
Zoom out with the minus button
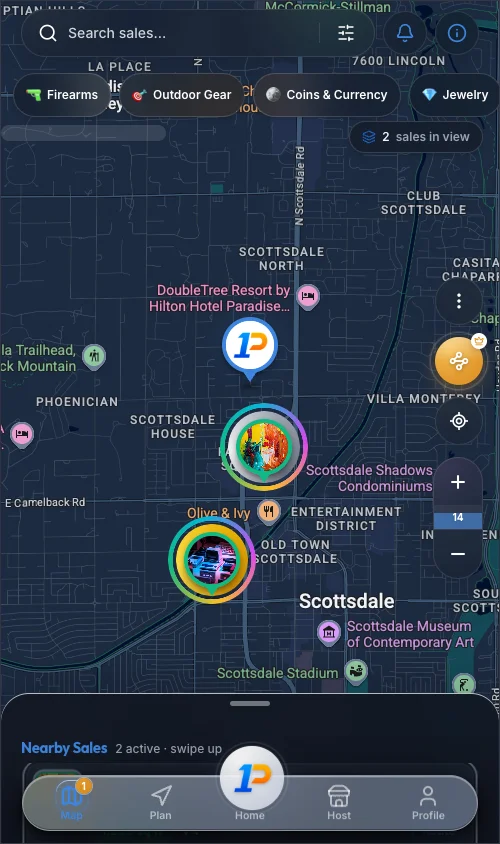click(x=458, y=554)
